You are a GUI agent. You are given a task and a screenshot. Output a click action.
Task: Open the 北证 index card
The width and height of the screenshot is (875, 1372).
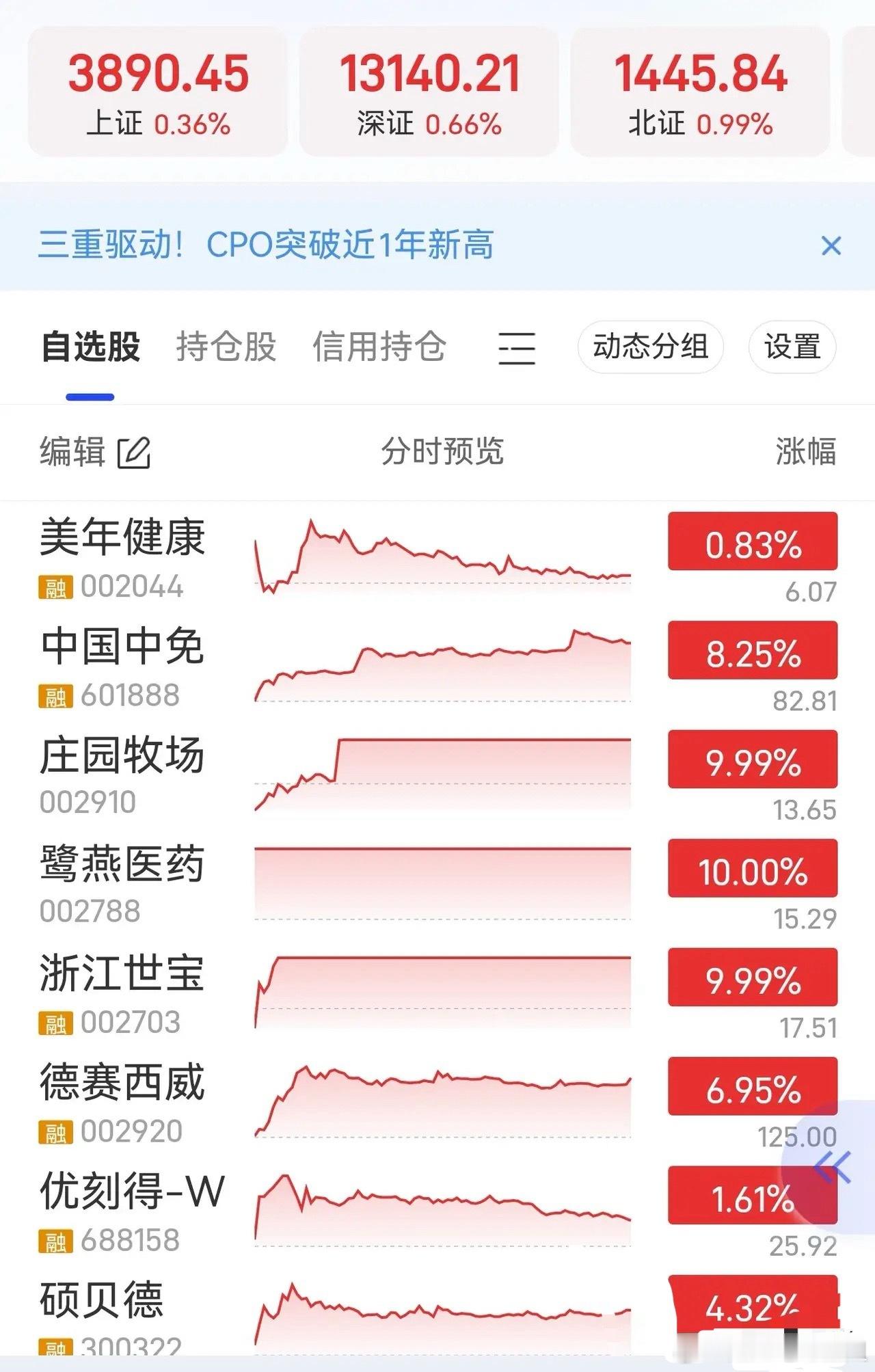[x=700, y=92]
